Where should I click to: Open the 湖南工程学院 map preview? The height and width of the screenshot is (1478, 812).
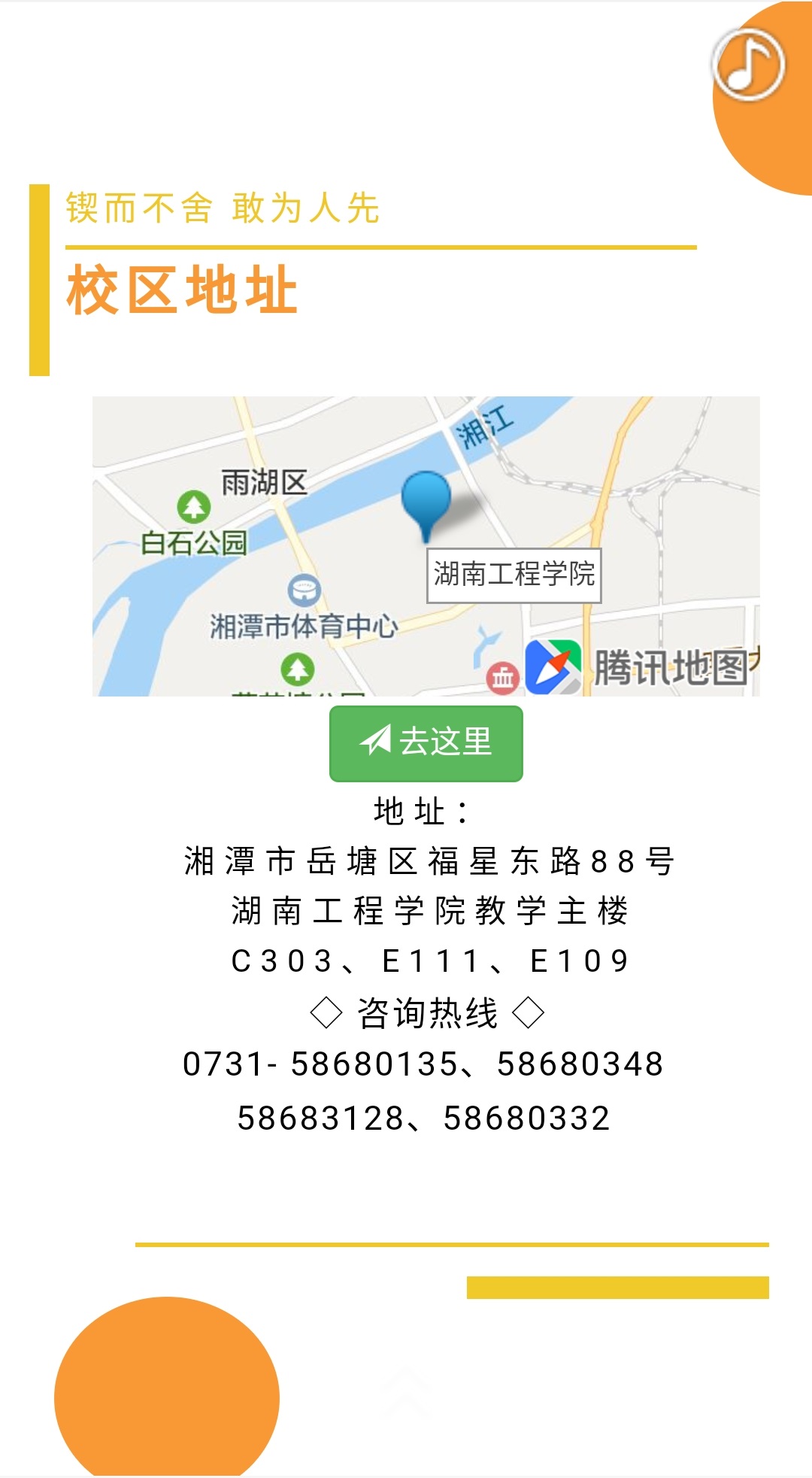tap(426, 546)
